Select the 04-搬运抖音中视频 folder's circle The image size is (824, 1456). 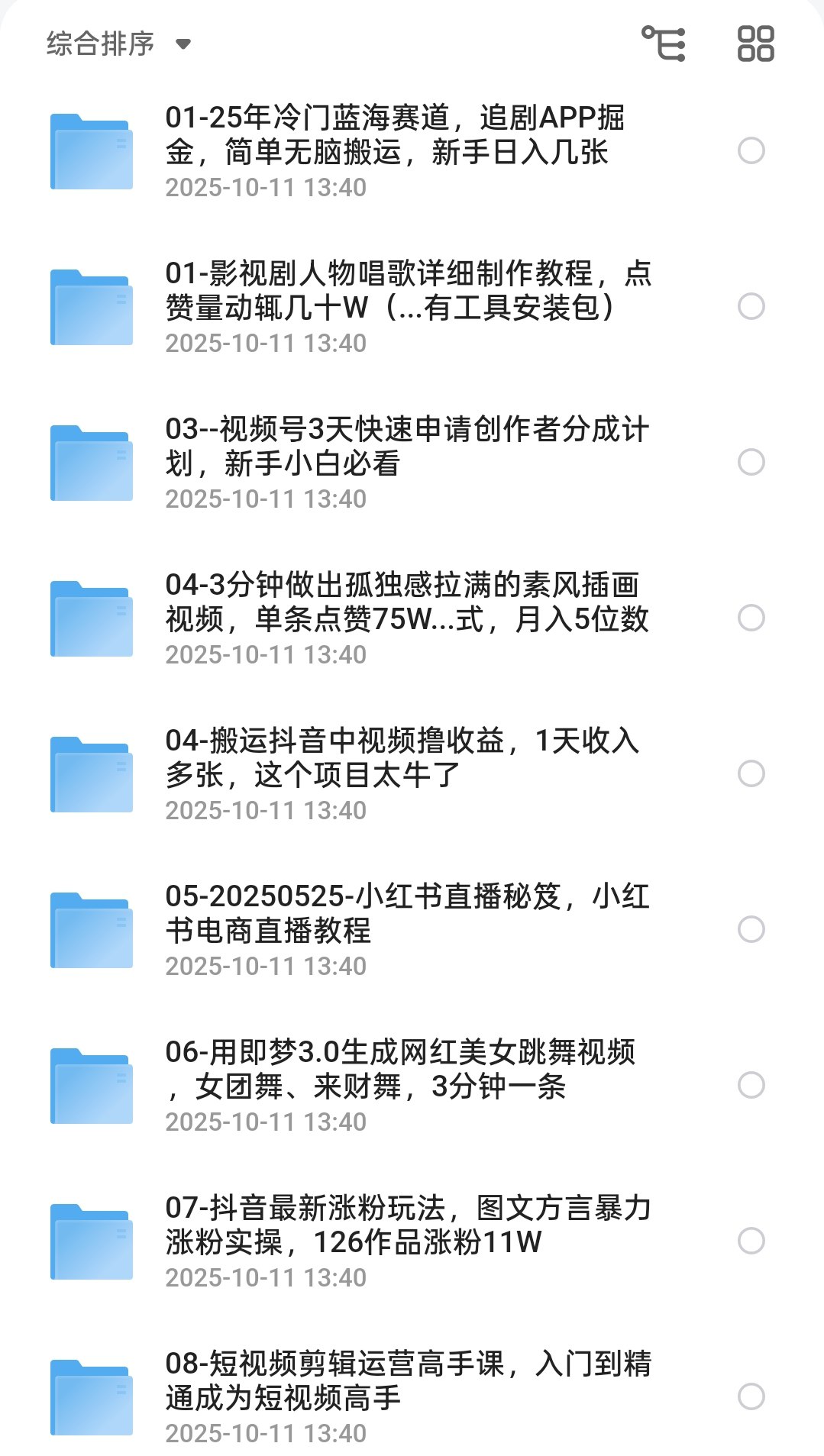[751, 773]
